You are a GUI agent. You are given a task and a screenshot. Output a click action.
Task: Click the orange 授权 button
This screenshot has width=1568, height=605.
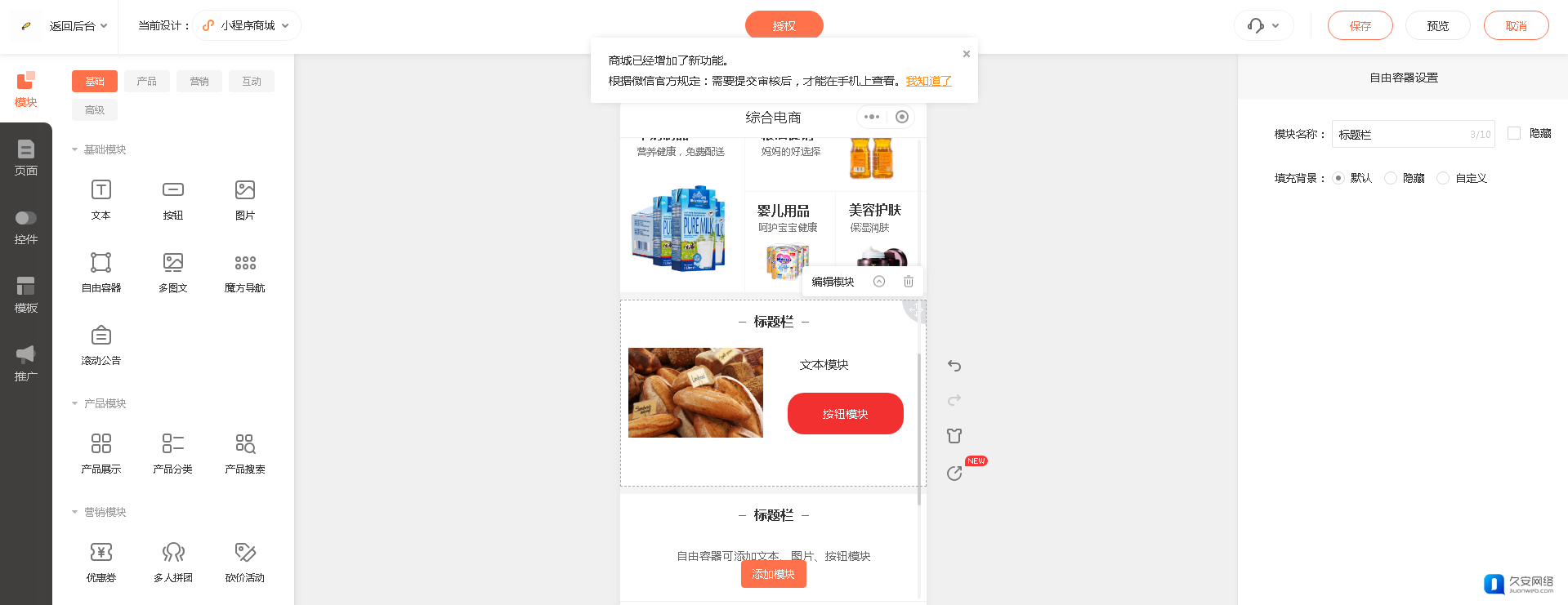click(x=784, y=26)
